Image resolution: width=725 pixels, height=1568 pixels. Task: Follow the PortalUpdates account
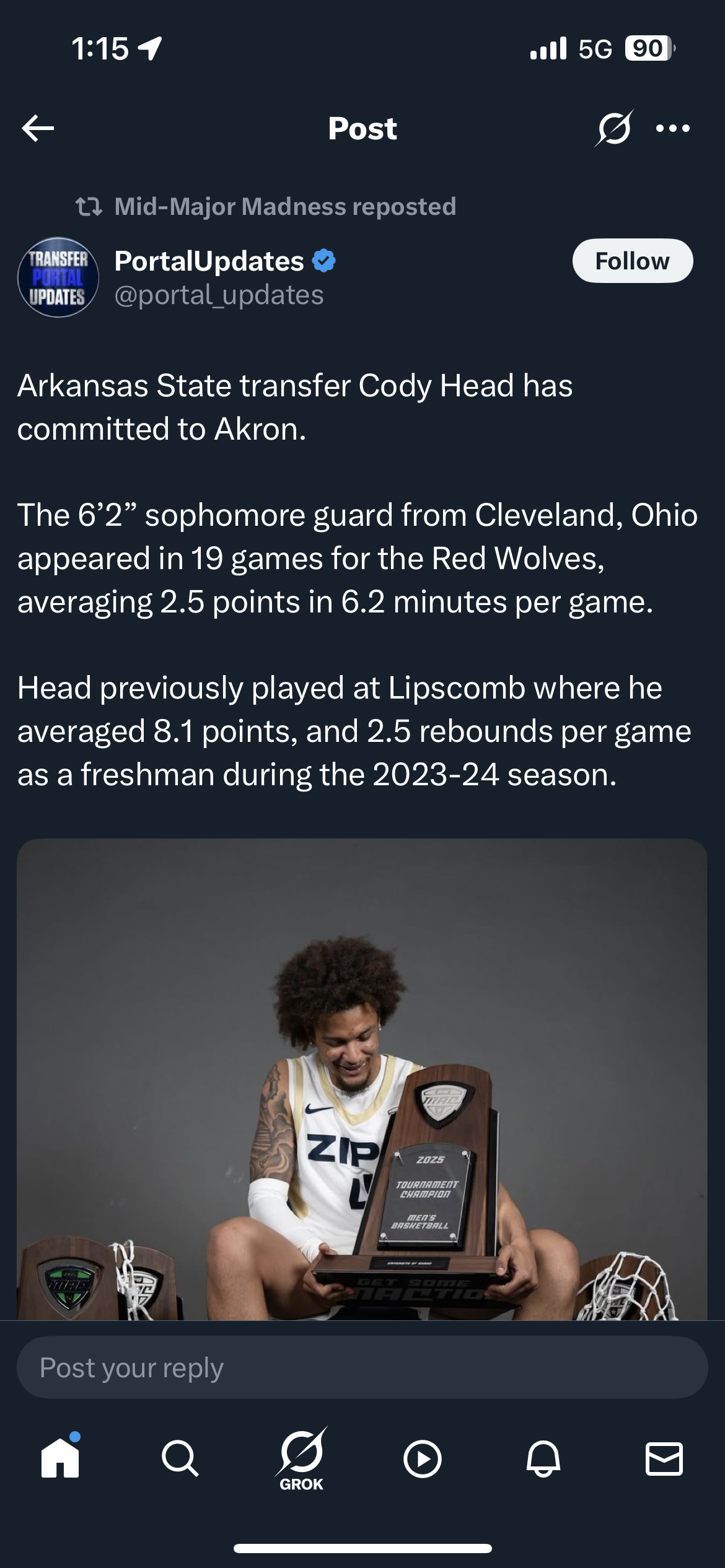(x=632, y=261)
